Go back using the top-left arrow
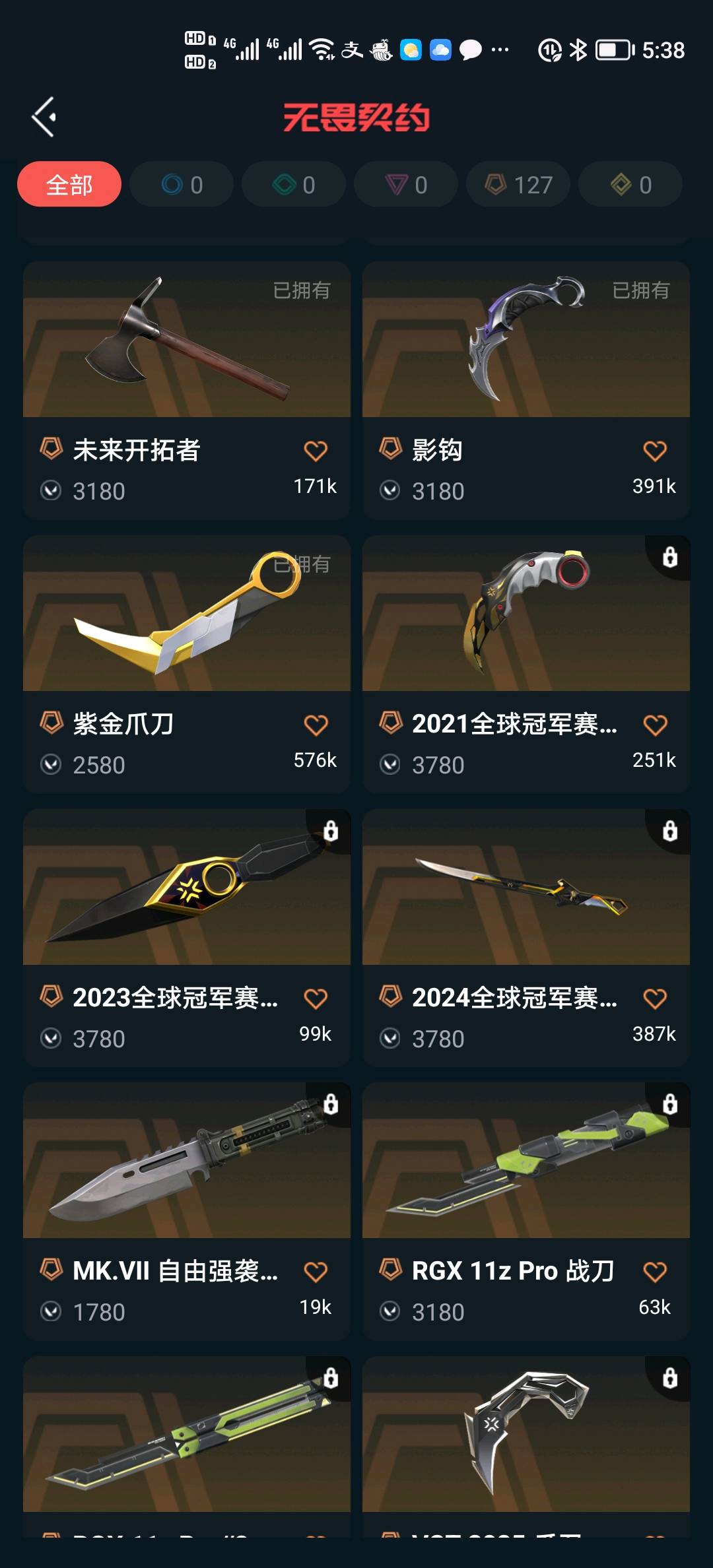Screen dimensions: 713x1568 (44, 117)
